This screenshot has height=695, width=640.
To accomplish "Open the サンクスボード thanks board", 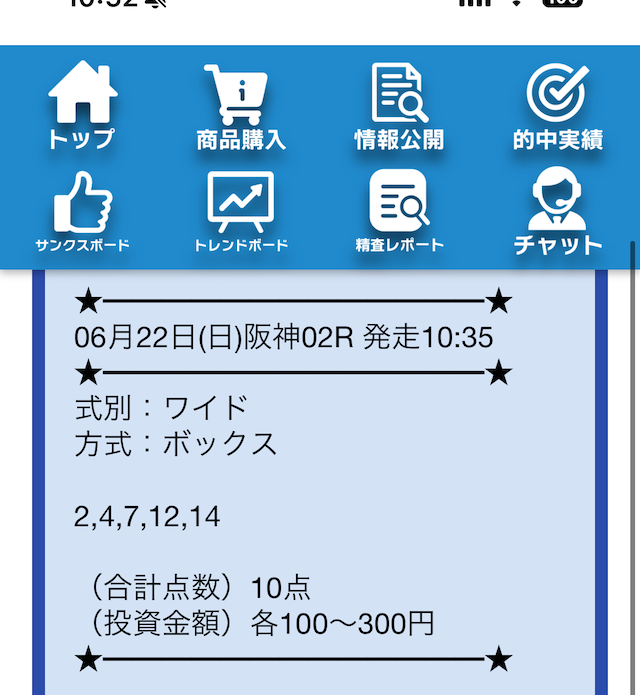I will 82,212.
